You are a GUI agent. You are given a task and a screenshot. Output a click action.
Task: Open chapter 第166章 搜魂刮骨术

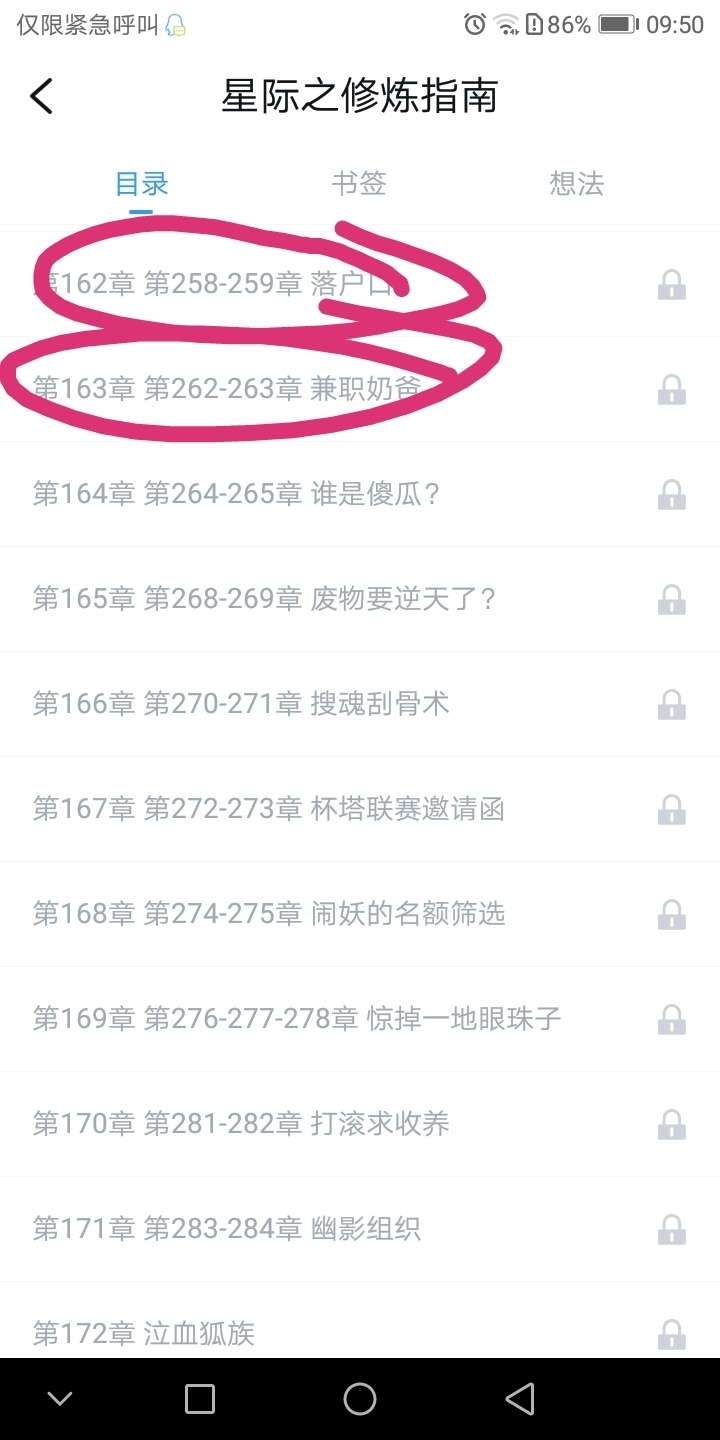pyautogui.click(x=241, y=704)
